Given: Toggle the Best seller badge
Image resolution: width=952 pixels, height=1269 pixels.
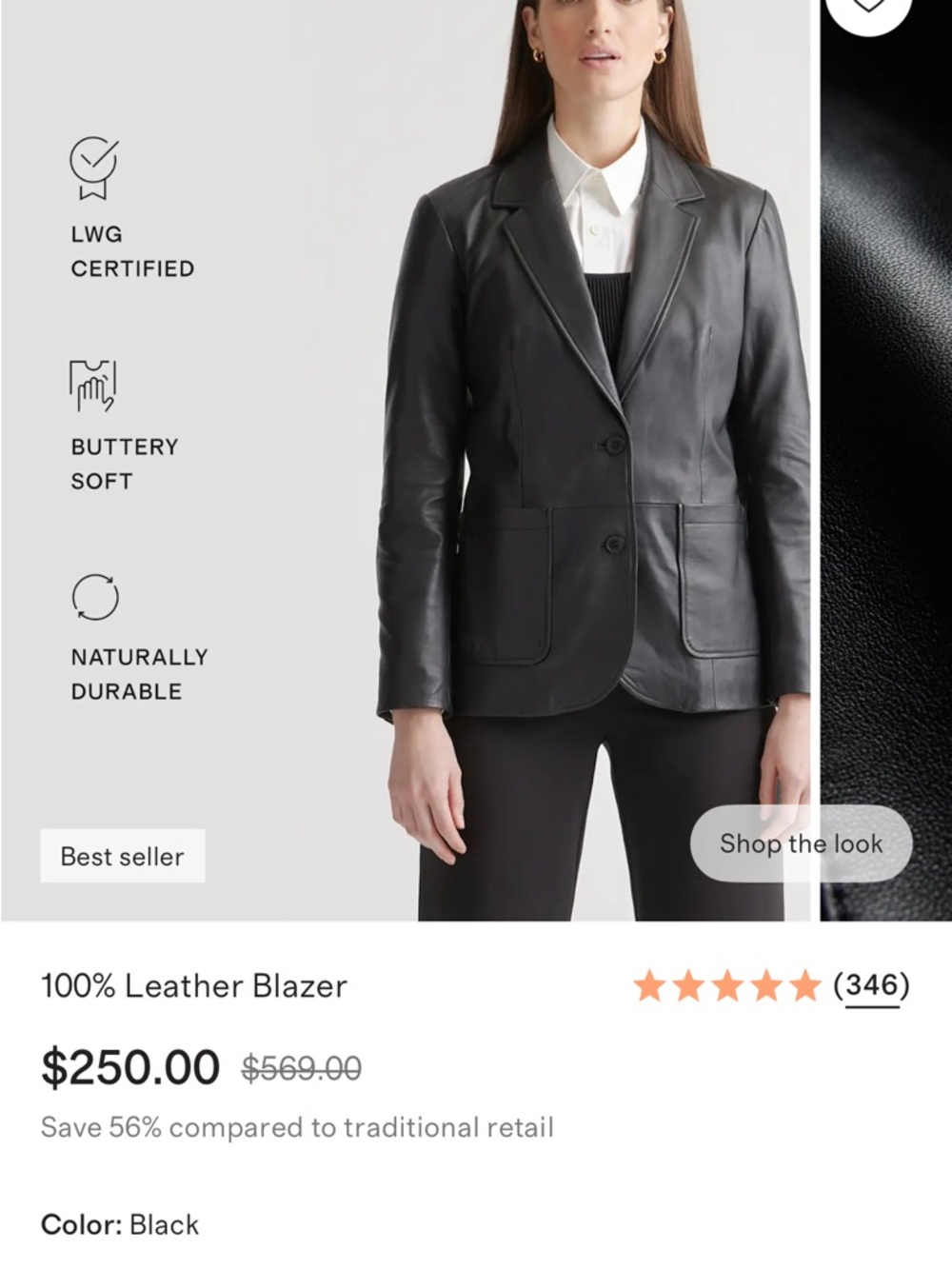Looking at the screenshot, I should (x=123, y=855).
